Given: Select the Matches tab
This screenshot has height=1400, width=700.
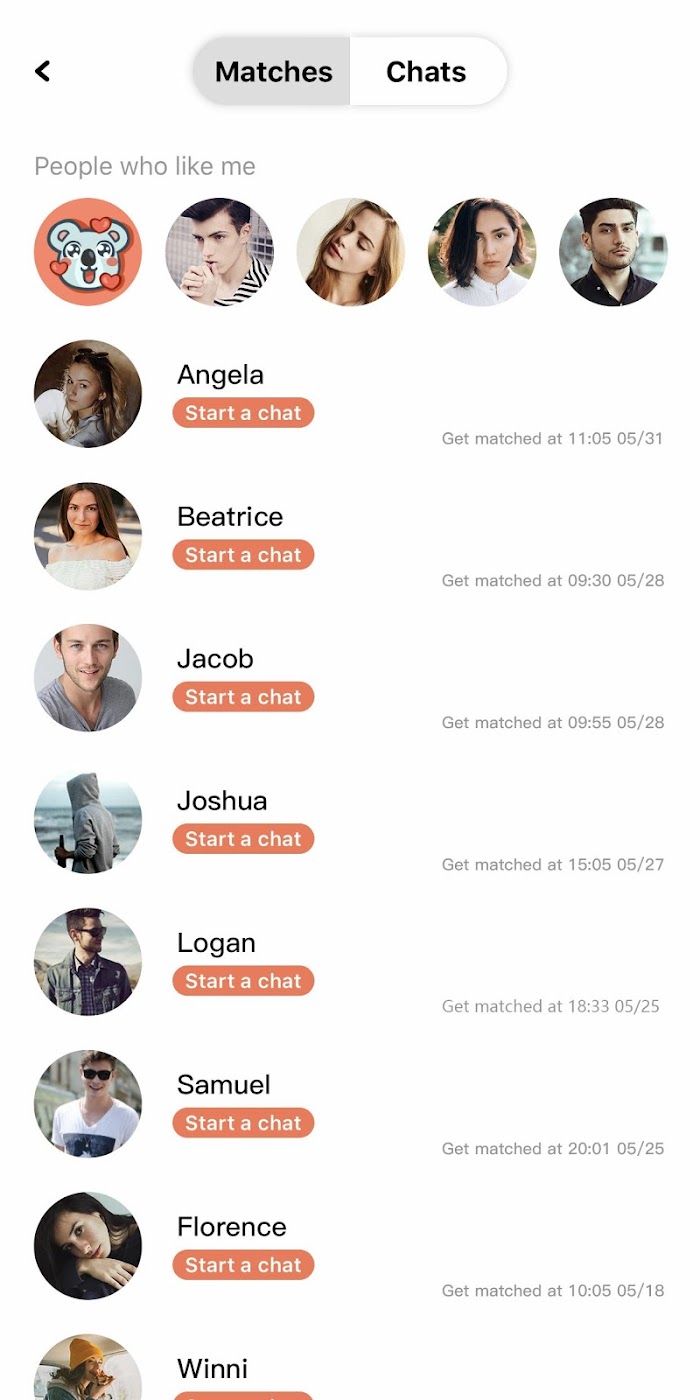Looking at the screenshot, I should coord(273,72).
